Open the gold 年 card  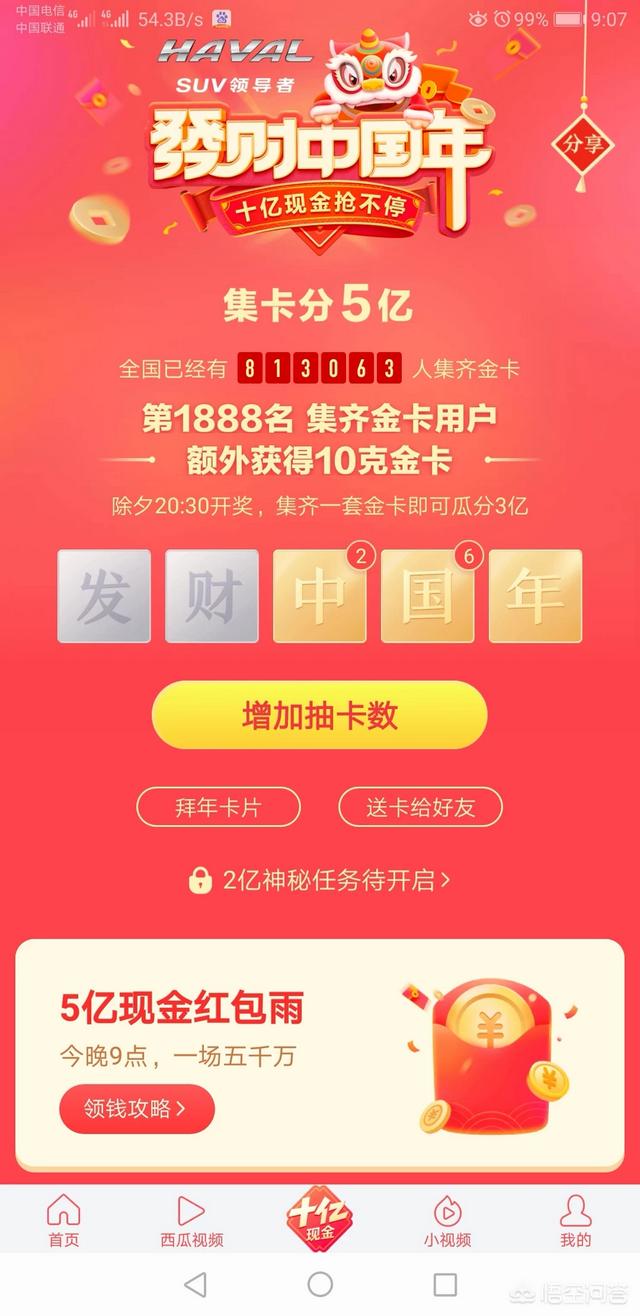point(535,596)
